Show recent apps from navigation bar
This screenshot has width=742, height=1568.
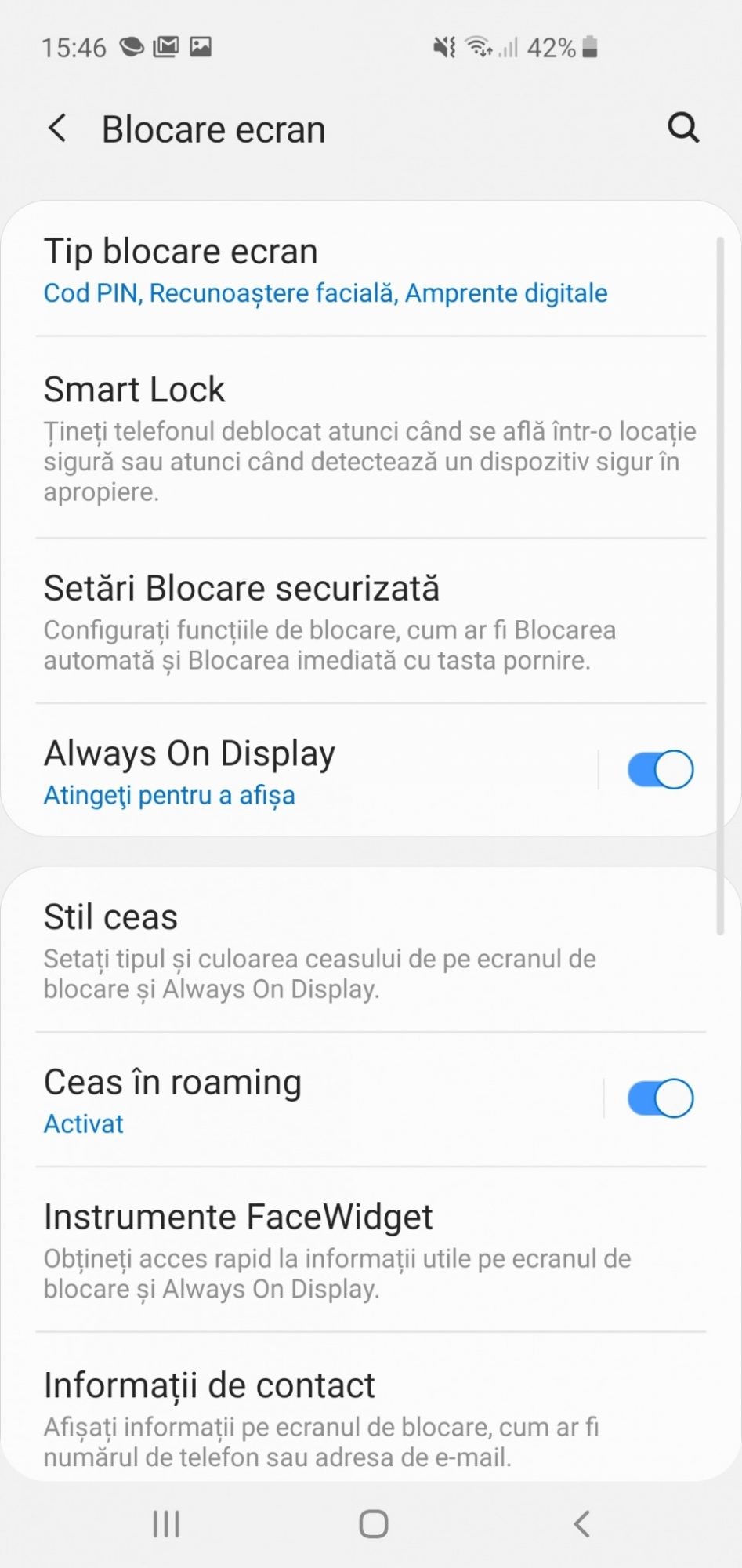tap(166, 1524)
